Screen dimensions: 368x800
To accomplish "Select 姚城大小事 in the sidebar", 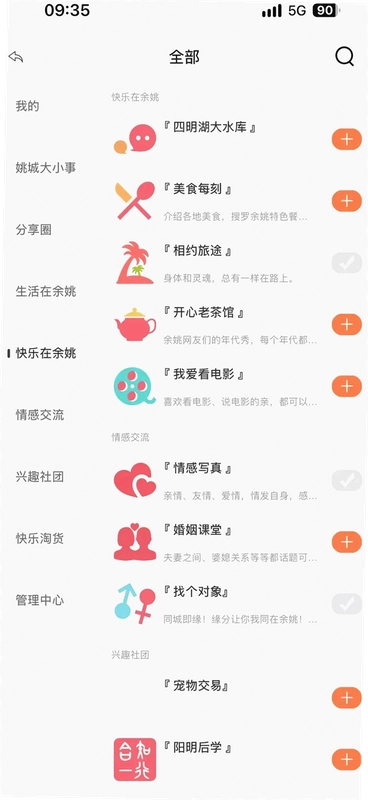I will 46,168.
